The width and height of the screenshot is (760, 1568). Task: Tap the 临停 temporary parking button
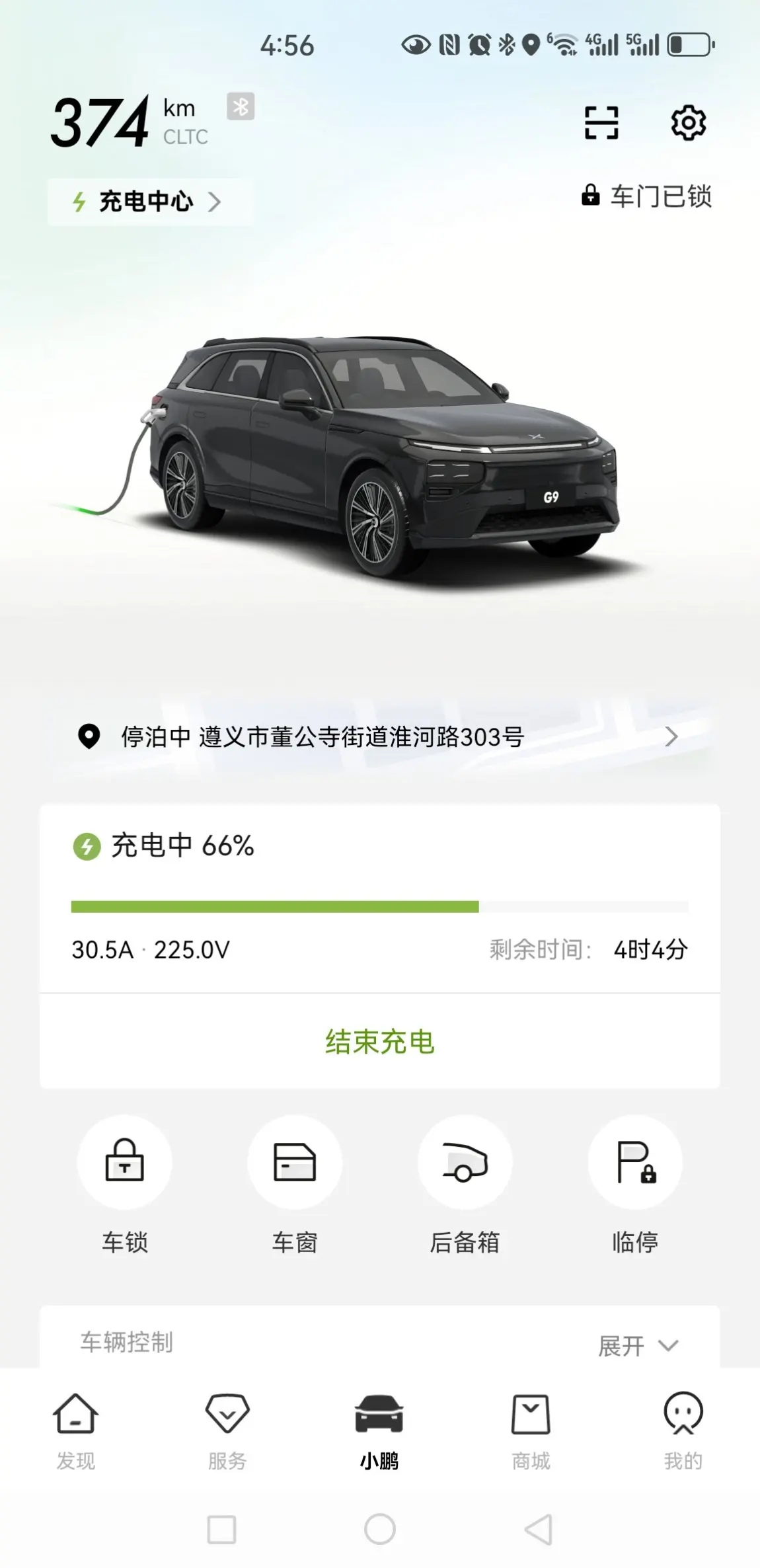(635, 1186)
